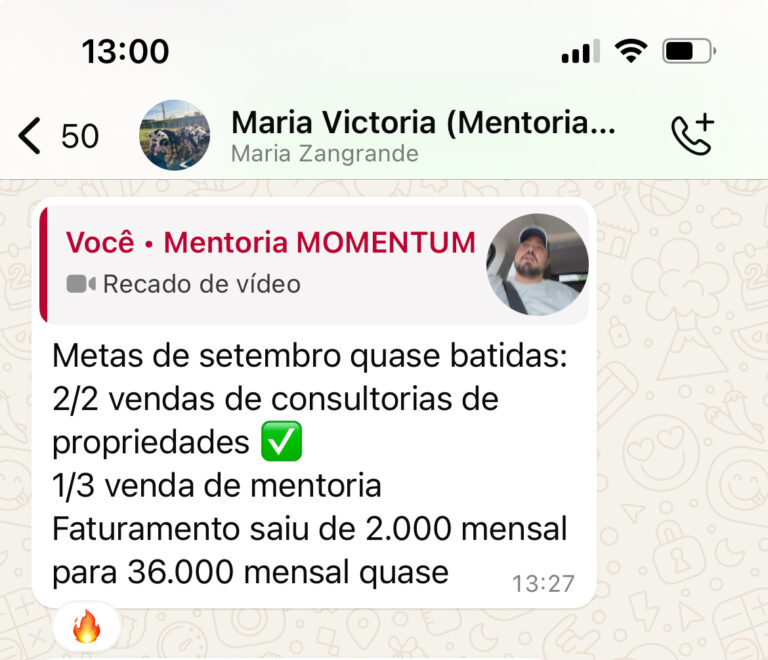768x660 pixels.
Task: View the fire reaction on the message
Action: tap(87, 628)
